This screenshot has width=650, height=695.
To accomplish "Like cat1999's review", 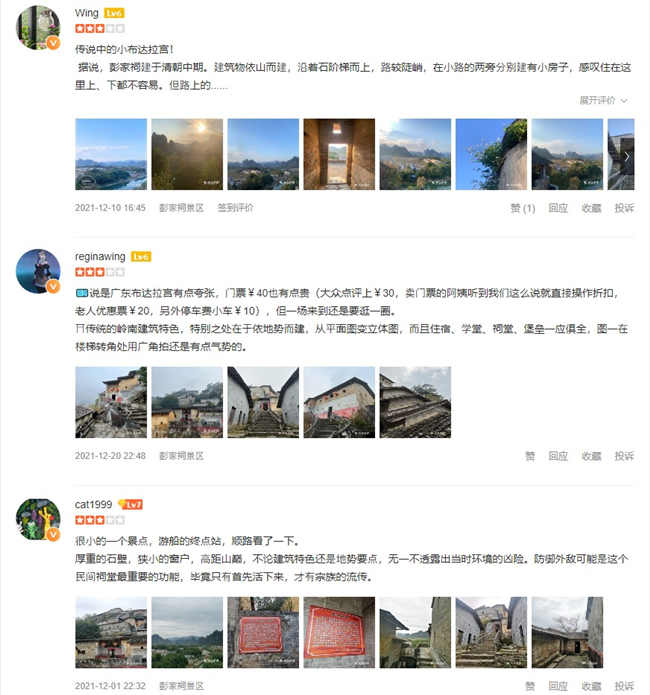I will 530,686.
